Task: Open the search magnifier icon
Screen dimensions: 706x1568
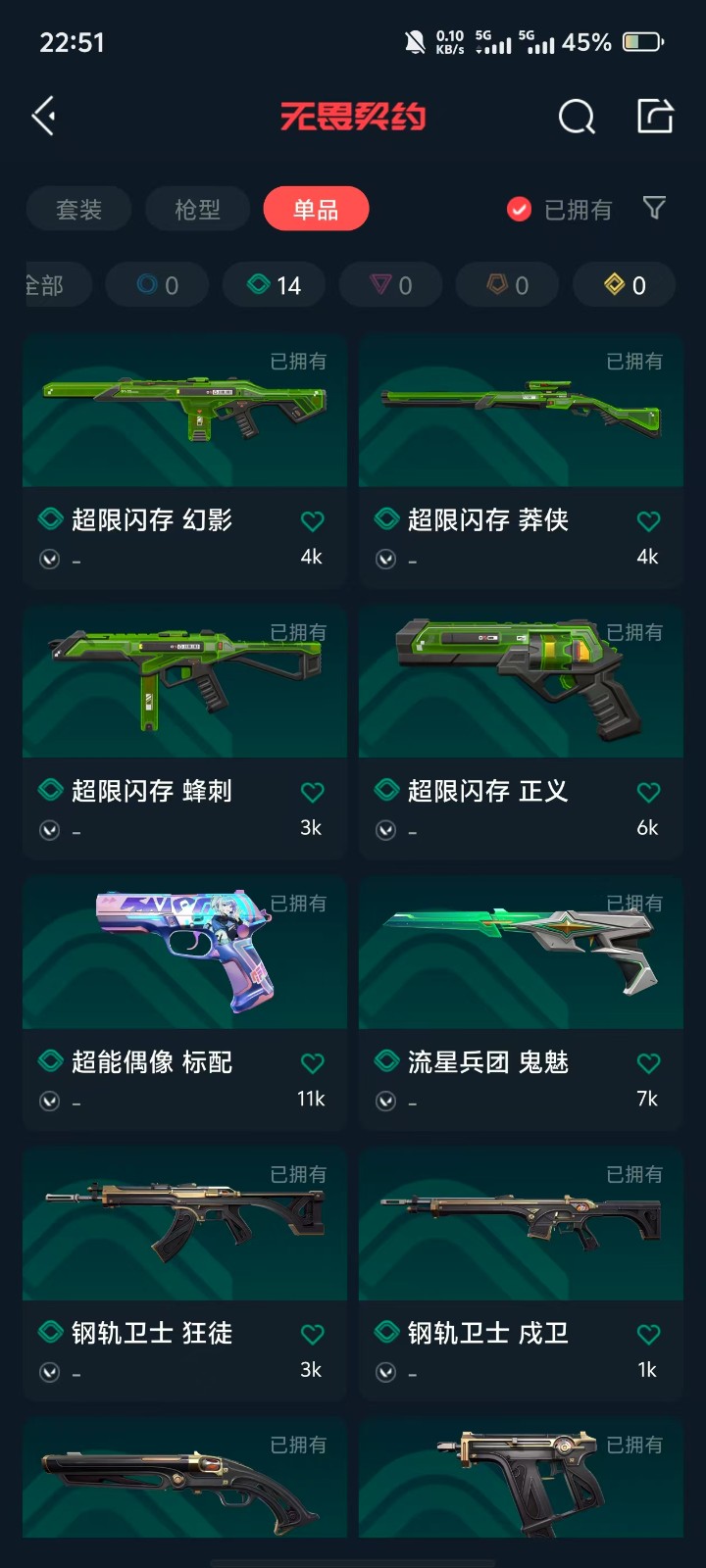Action: (x=577, y=118)
